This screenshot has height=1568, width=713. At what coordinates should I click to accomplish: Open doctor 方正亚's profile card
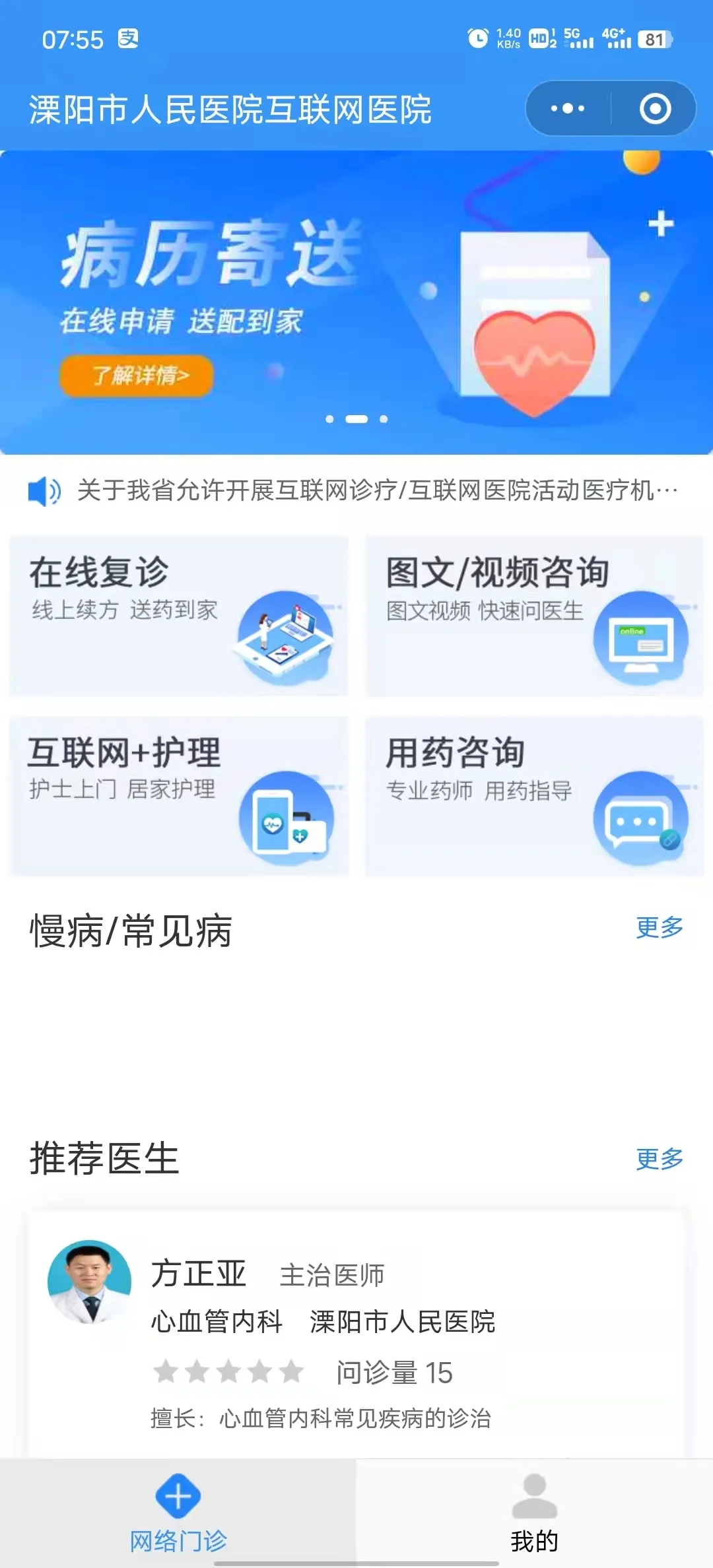(x=356, y=1334)
